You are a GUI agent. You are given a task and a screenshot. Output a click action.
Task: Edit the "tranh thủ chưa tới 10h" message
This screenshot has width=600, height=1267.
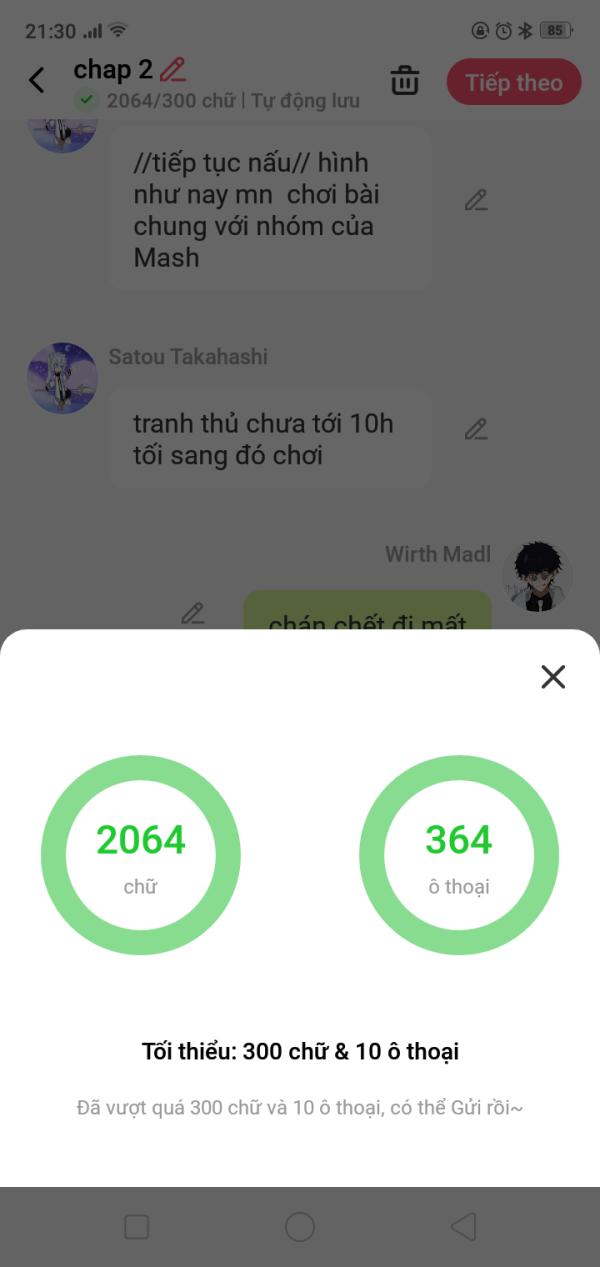(x=476, y=430)
